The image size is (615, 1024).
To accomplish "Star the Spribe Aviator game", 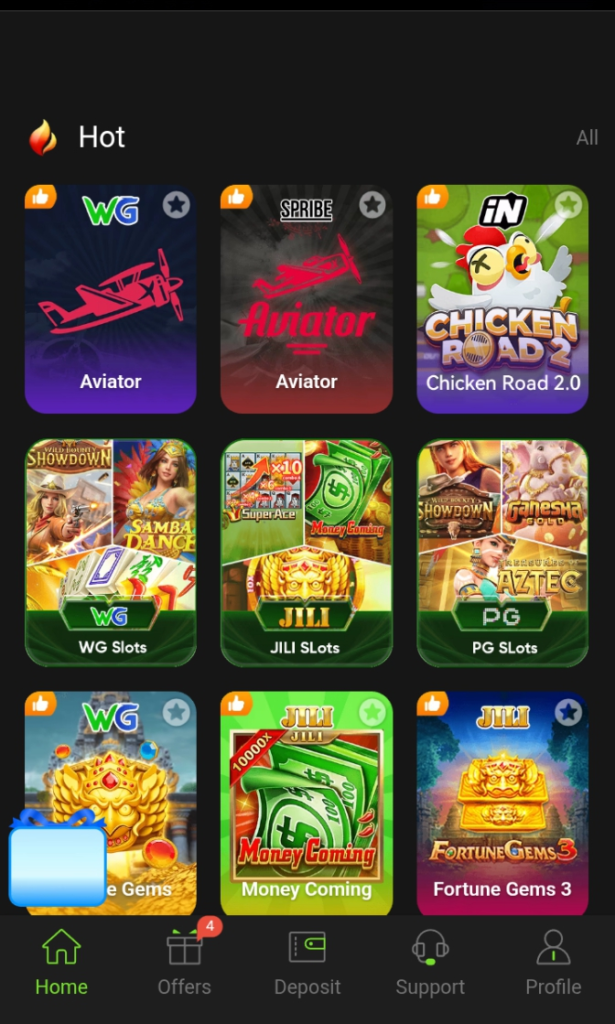I will click(372, 206).
